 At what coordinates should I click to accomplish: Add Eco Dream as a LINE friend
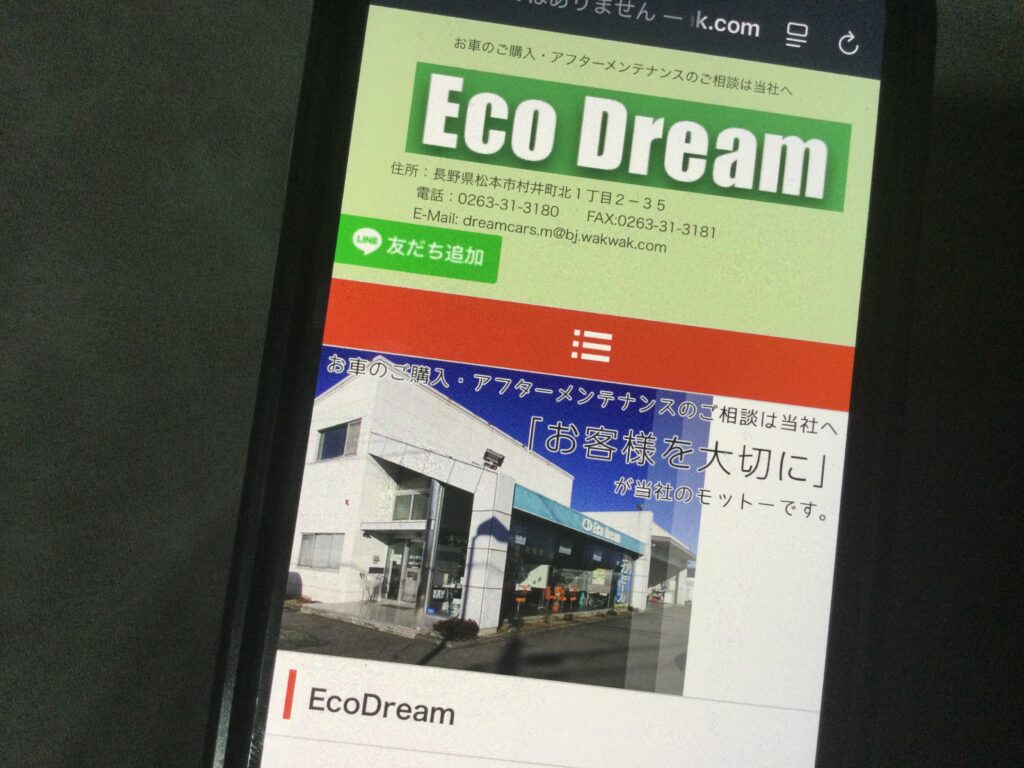tap(418, 248)
